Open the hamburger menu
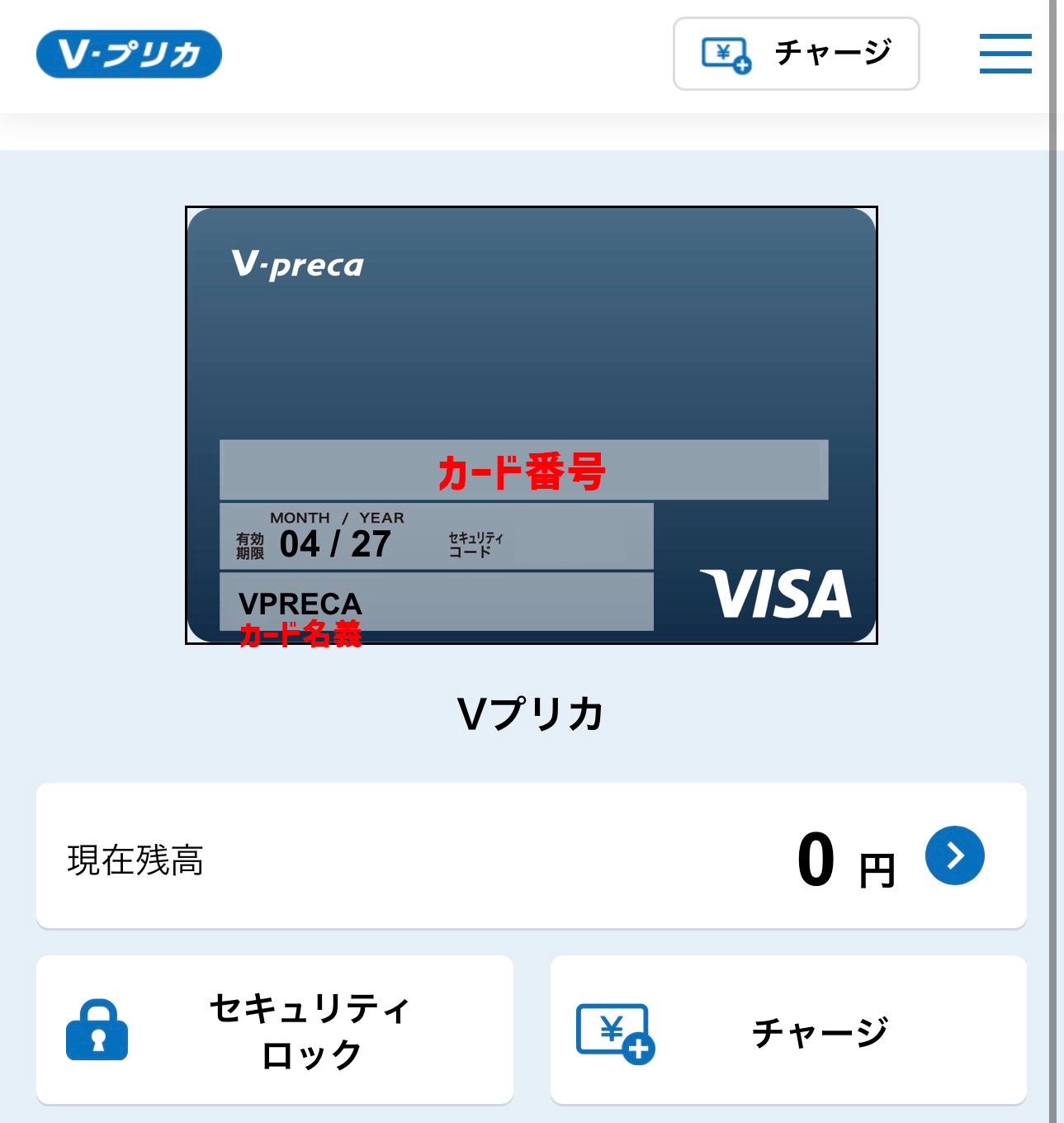This screenshot has height=1123, width=1064. click(1005, 54)
